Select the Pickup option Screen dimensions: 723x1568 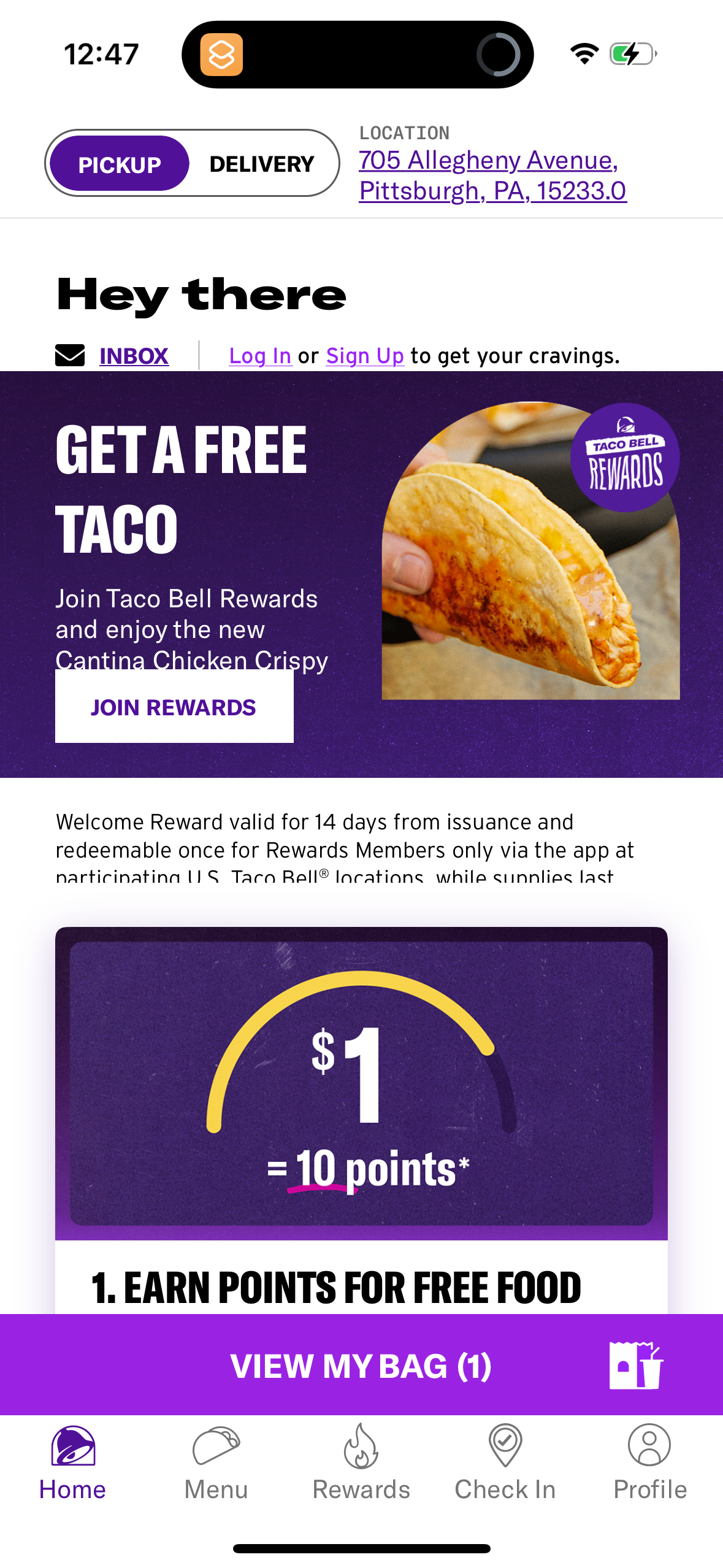coord(120,163)
